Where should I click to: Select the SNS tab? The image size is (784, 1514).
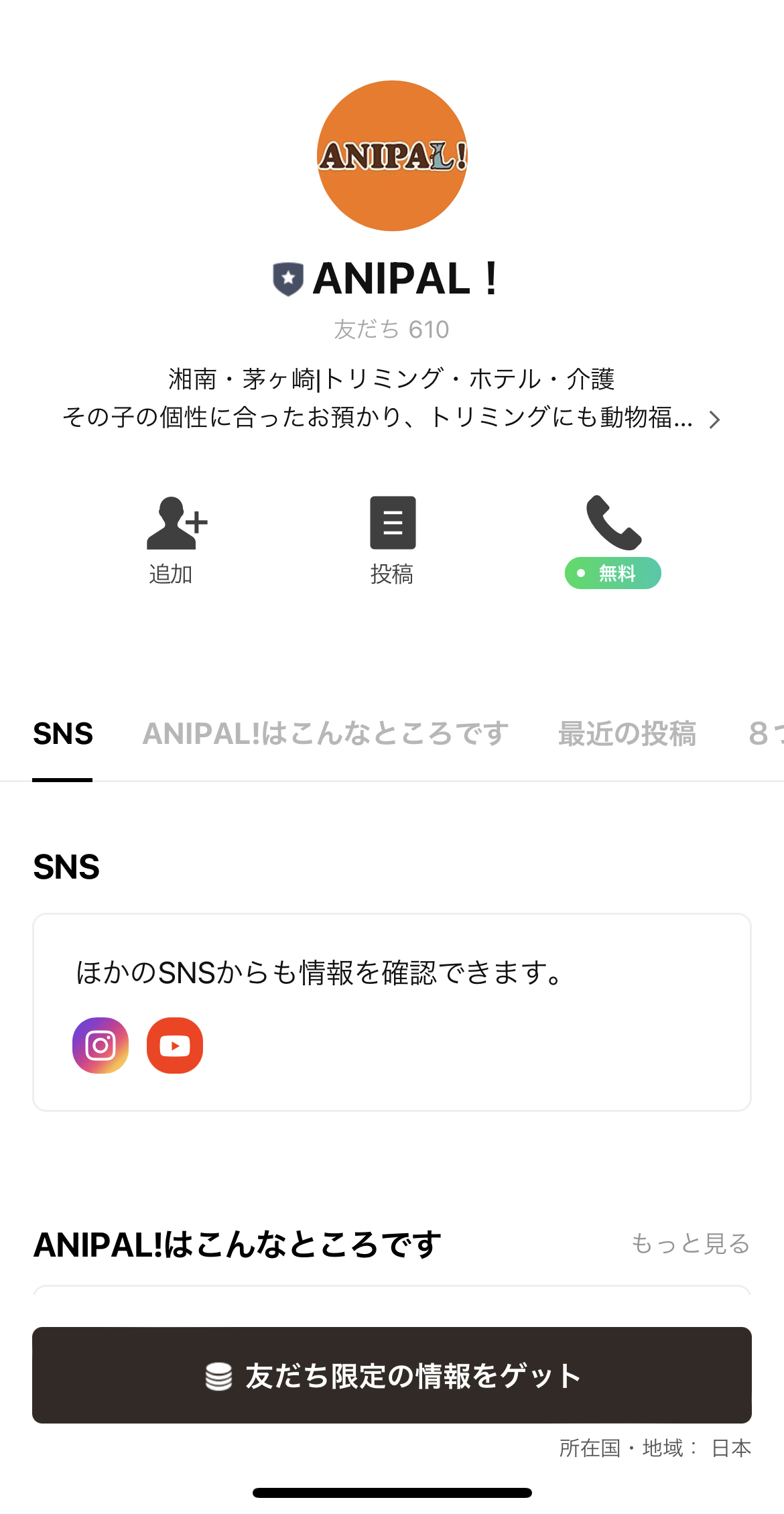(x=63, y=734)
